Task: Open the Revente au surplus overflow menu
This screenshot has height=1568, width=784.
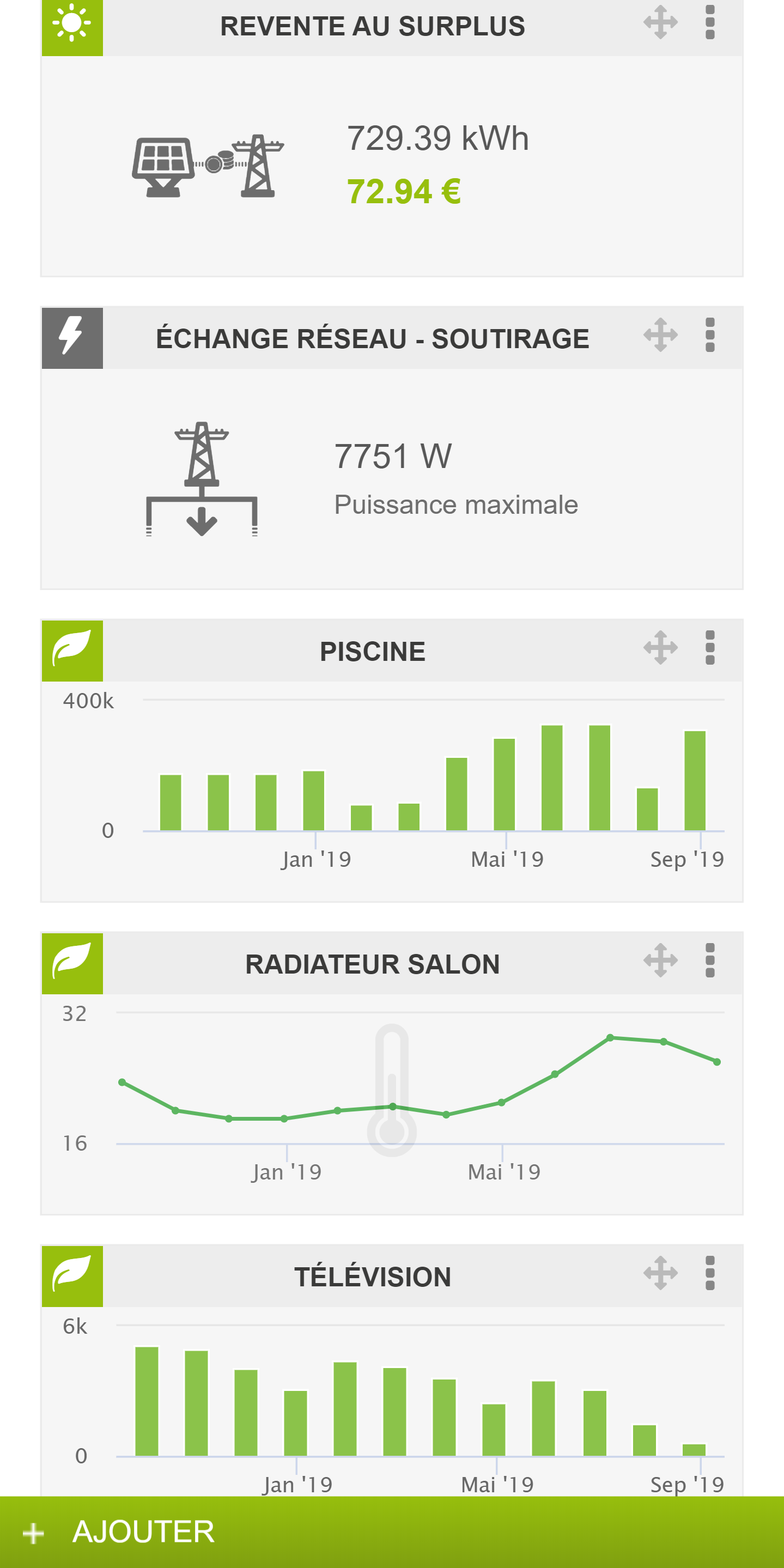Action: point(710,22)
